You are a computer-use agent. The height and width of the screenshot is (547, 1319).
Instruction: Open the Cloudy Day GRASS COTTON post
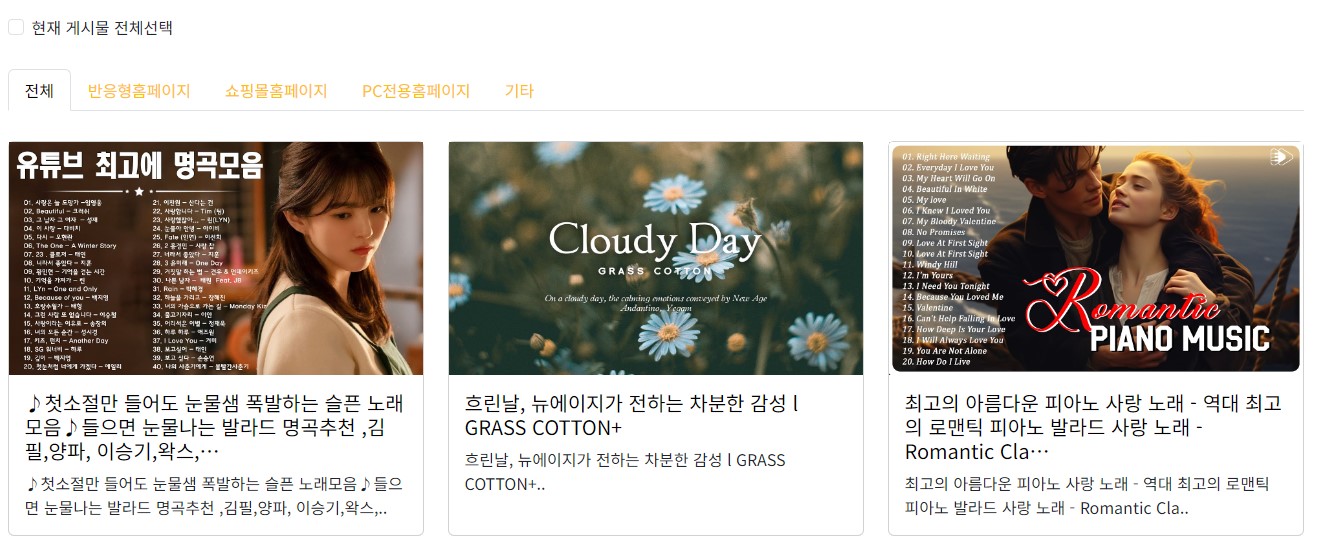pyautogui.click(x=655, y=258)
